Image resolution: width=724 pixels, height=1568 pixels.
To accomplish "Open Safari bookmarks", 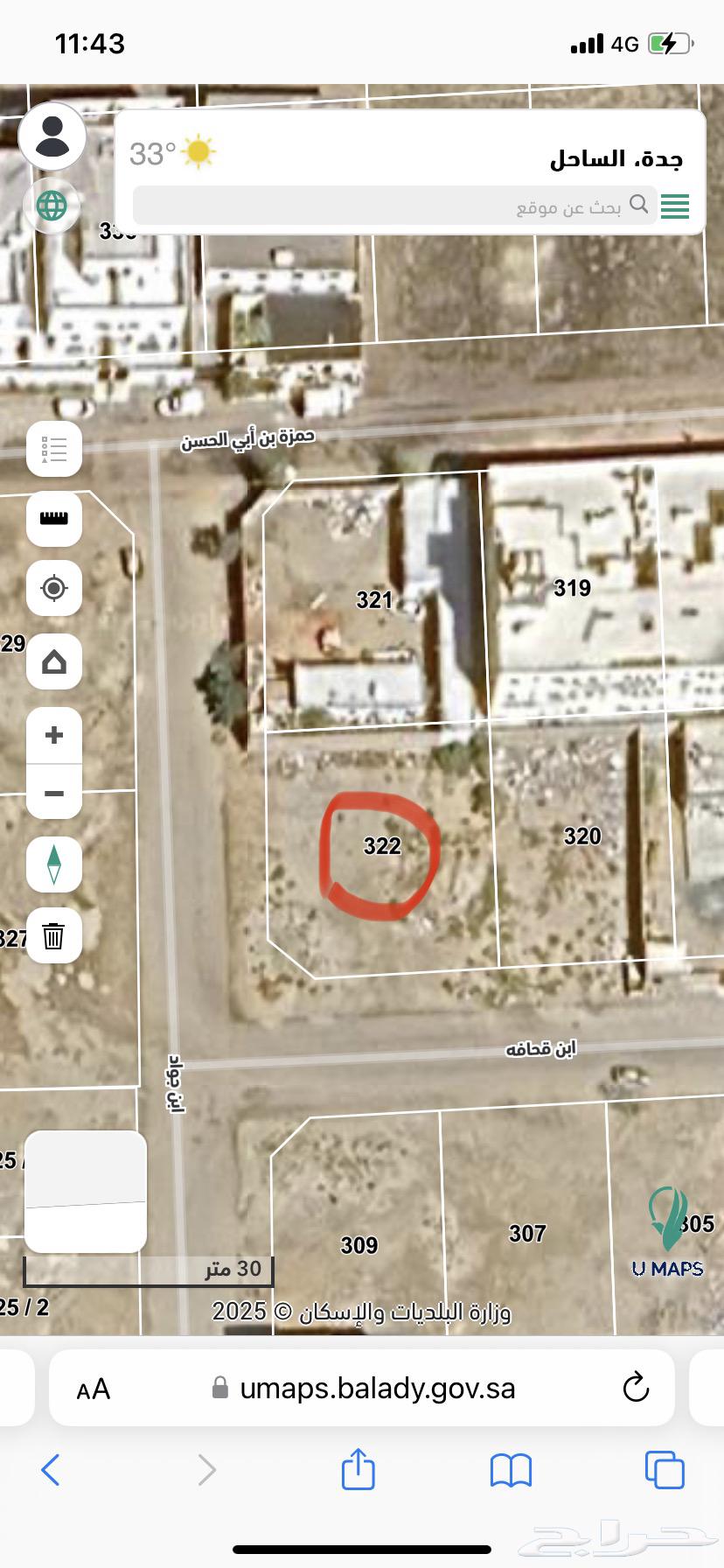I will click(x=512, y=1470).
